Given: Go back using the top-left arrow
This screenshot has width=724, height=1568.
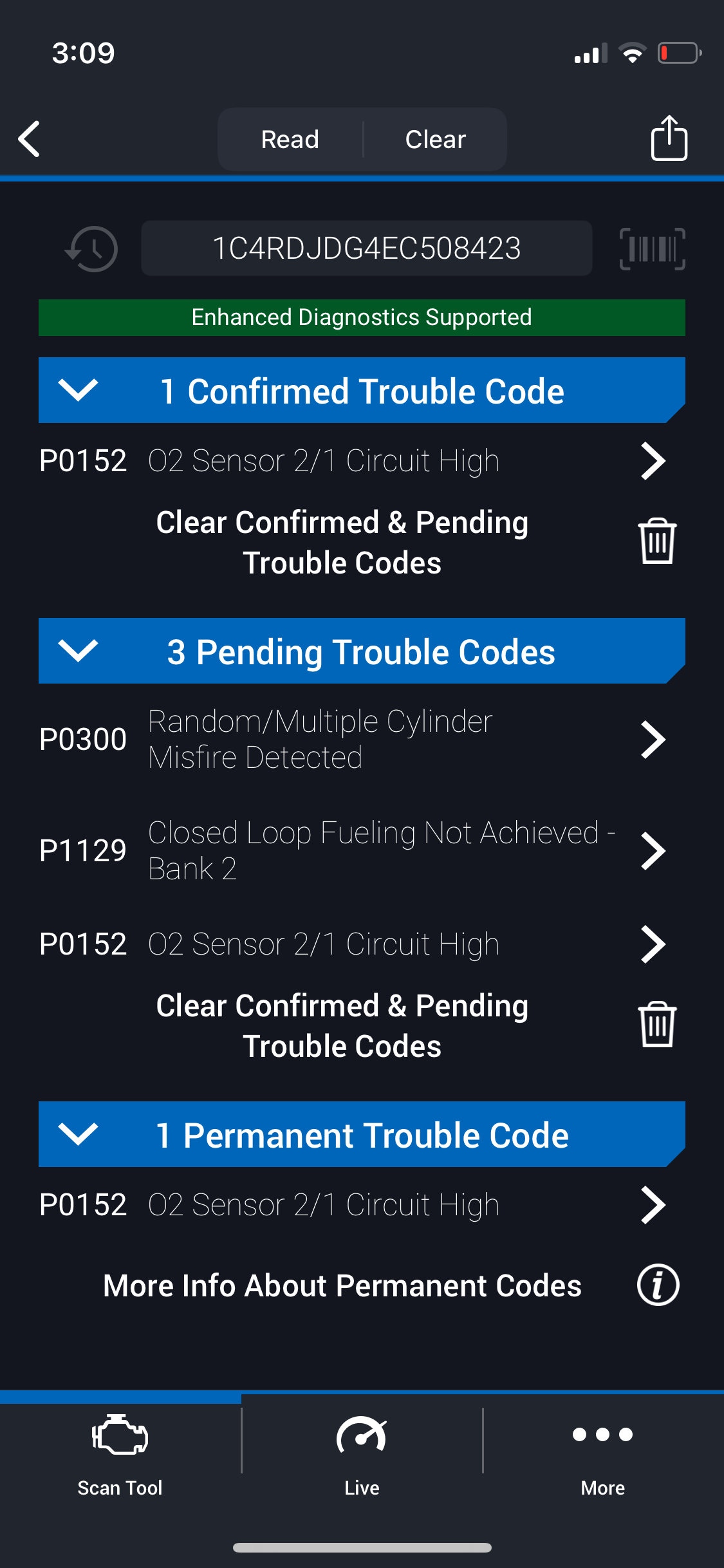Looking at the screenshot, I should coord(30,139).
